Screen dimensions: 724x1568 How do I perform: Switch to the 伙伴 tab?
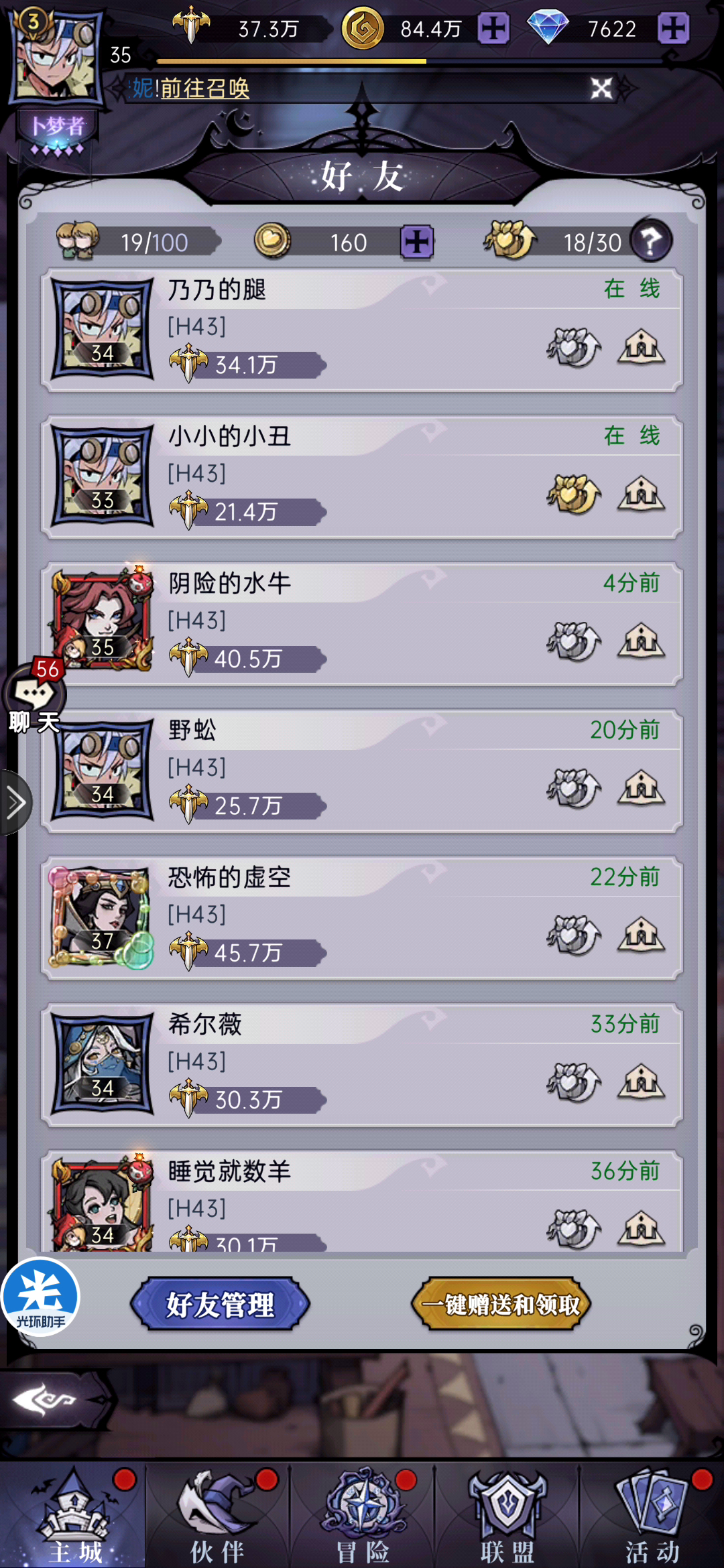217,1515
